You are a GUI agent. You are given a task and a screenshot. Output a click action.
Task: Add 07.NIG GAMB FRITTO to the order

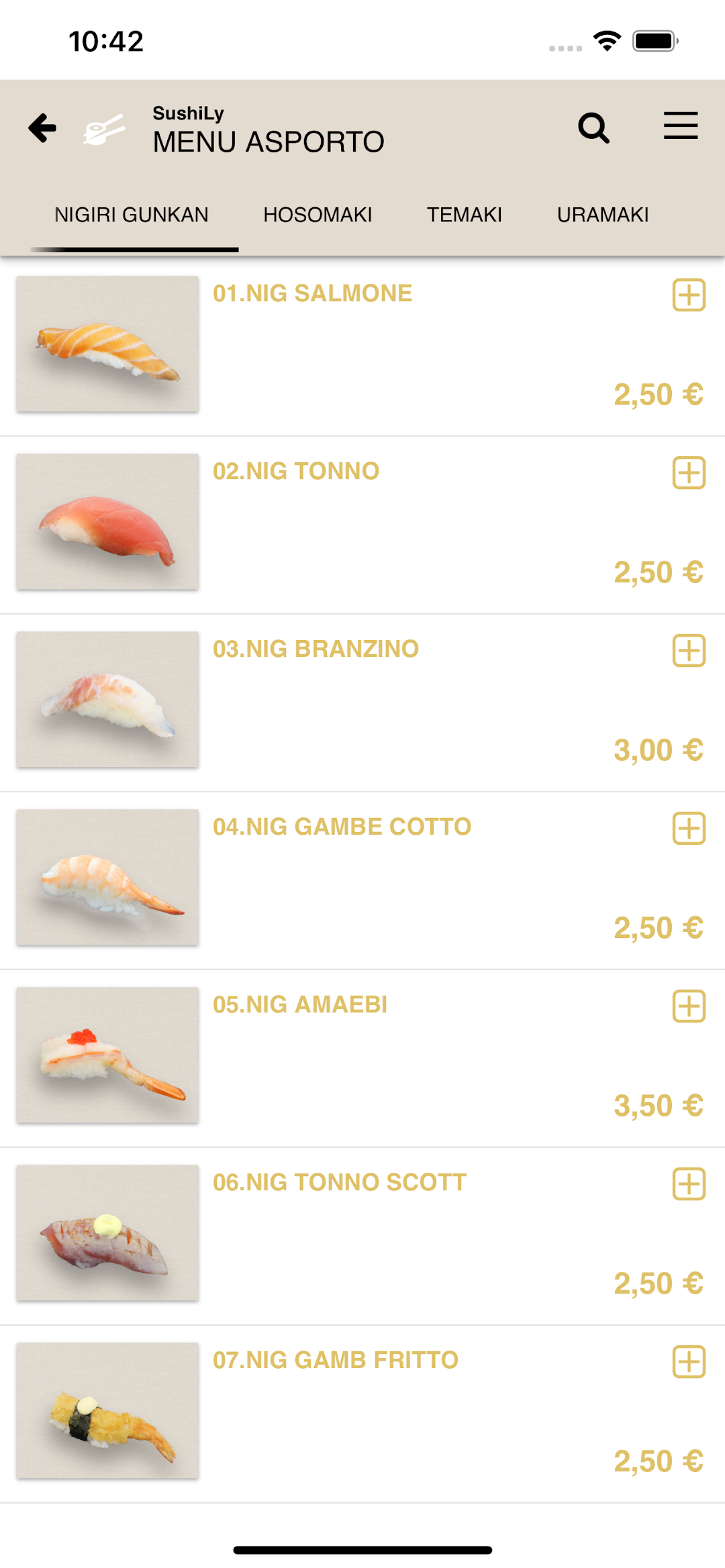click(x=689, y=1362)
